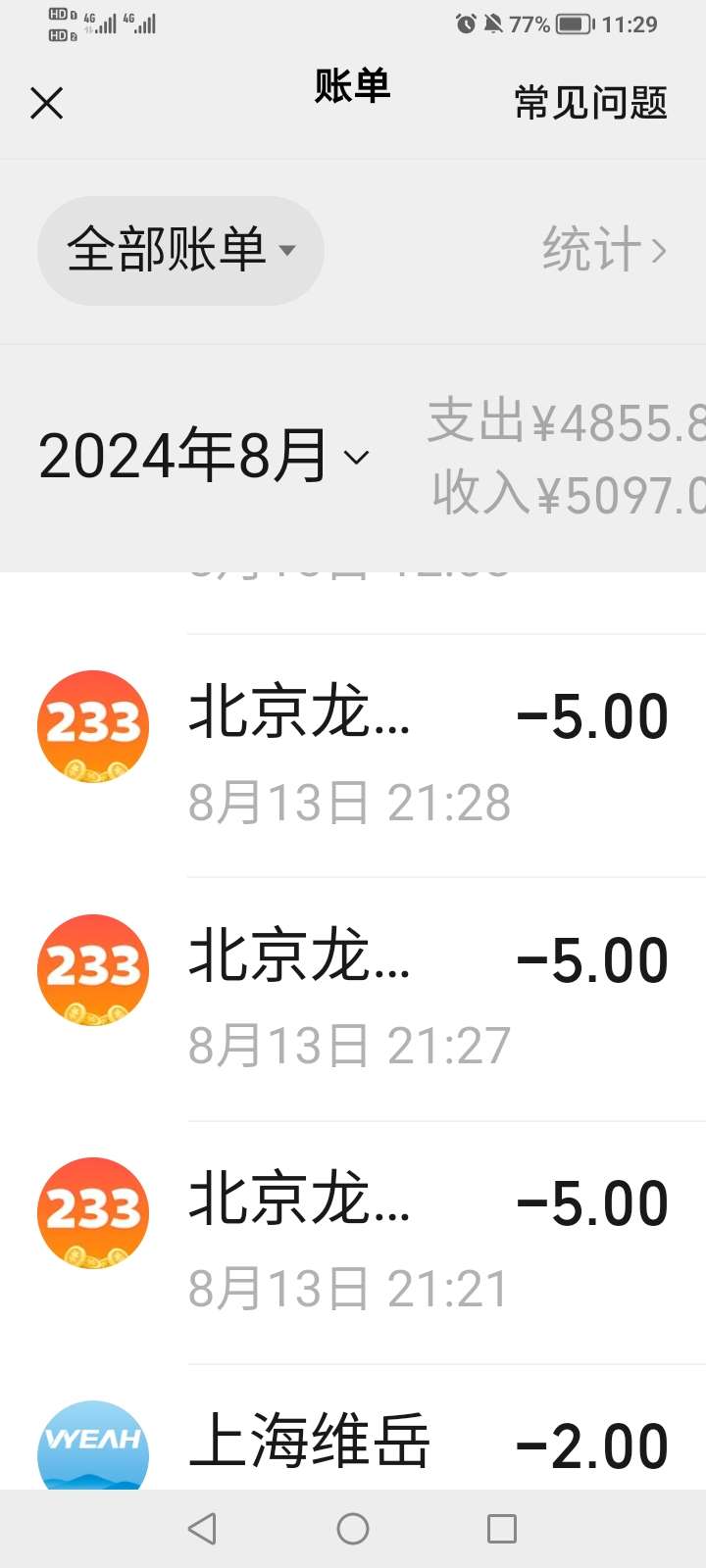Open 常见问题 help link
The image size is (706, 1568).
(590, 103)
